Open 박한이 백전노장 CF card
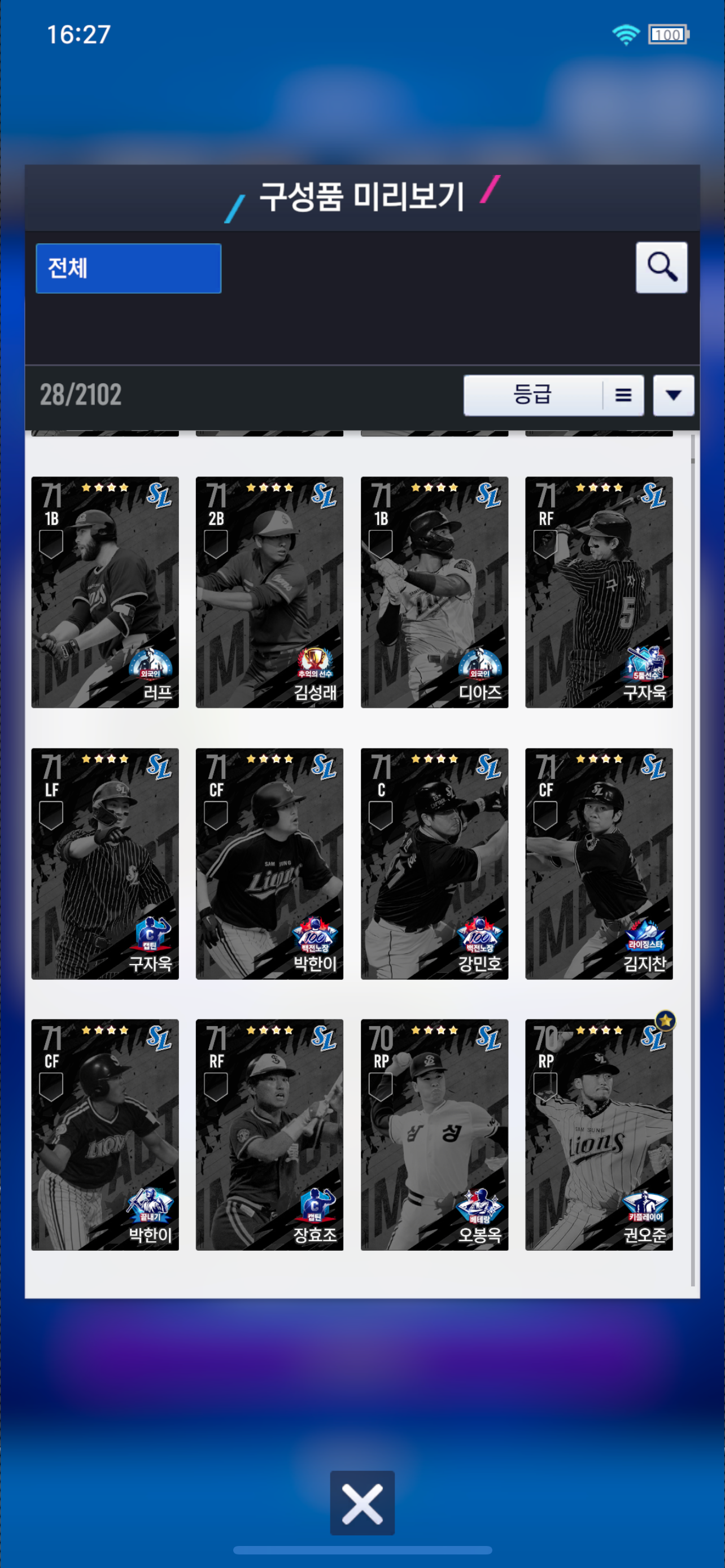 (x=269, y=863)
